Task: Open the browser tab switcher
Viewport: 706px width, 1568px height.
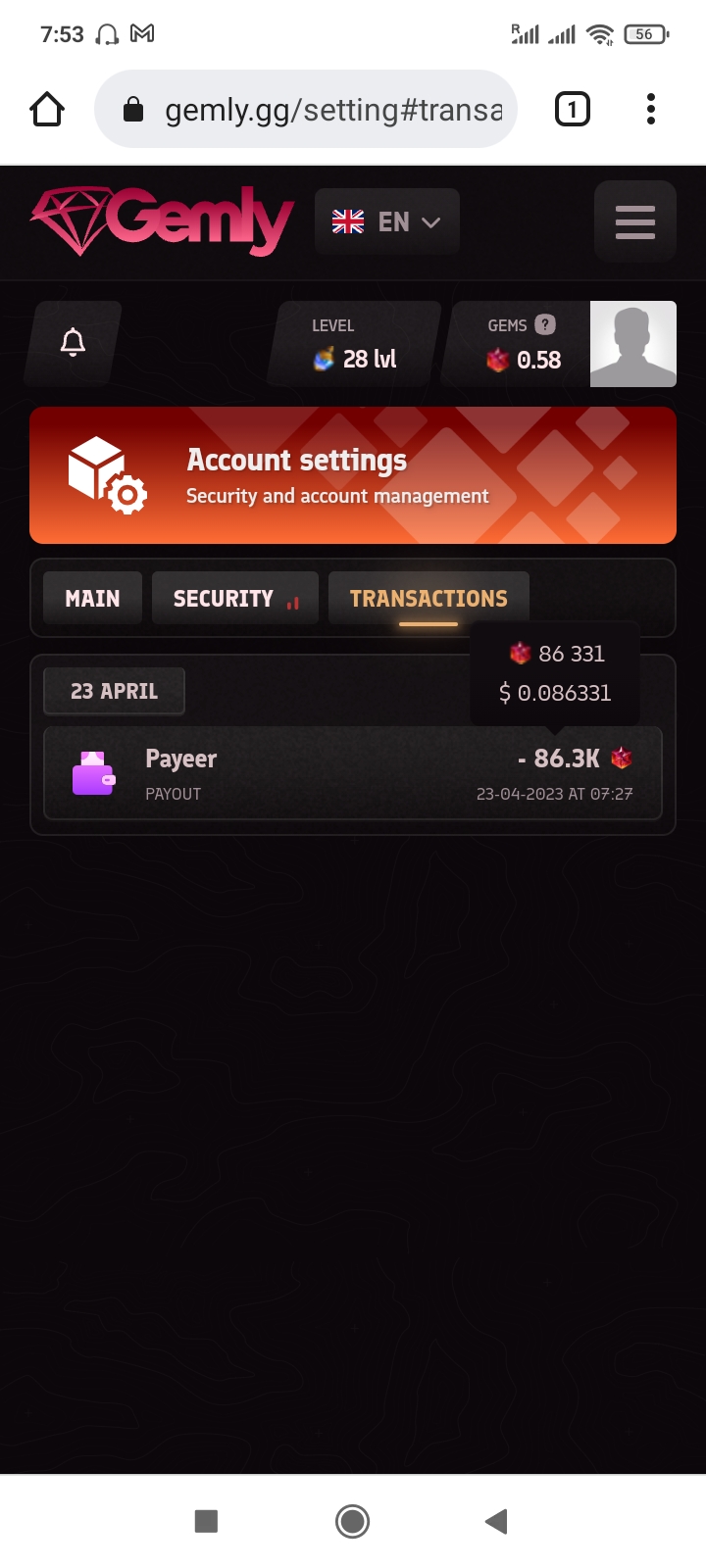Action: [573, 109]
